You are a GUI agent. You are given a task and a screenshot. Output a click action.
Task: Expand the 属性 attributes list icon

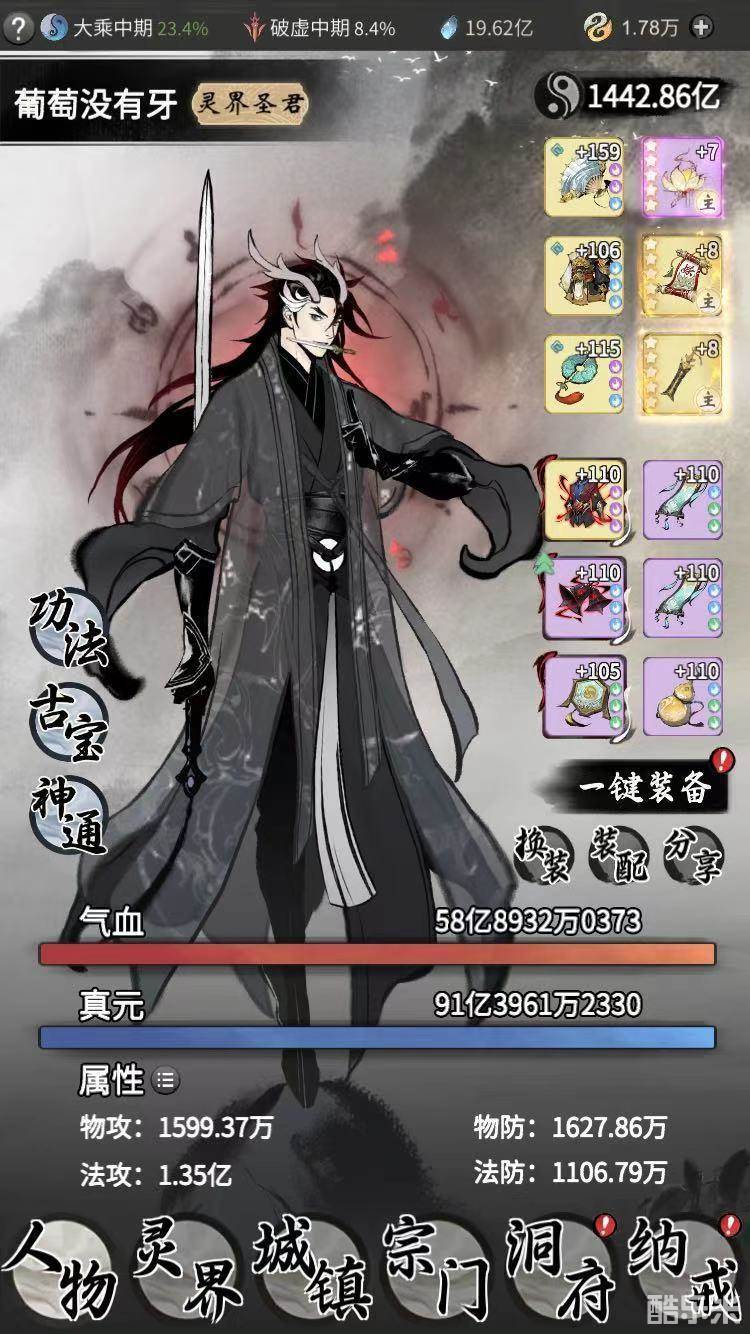coord(166,1080)
